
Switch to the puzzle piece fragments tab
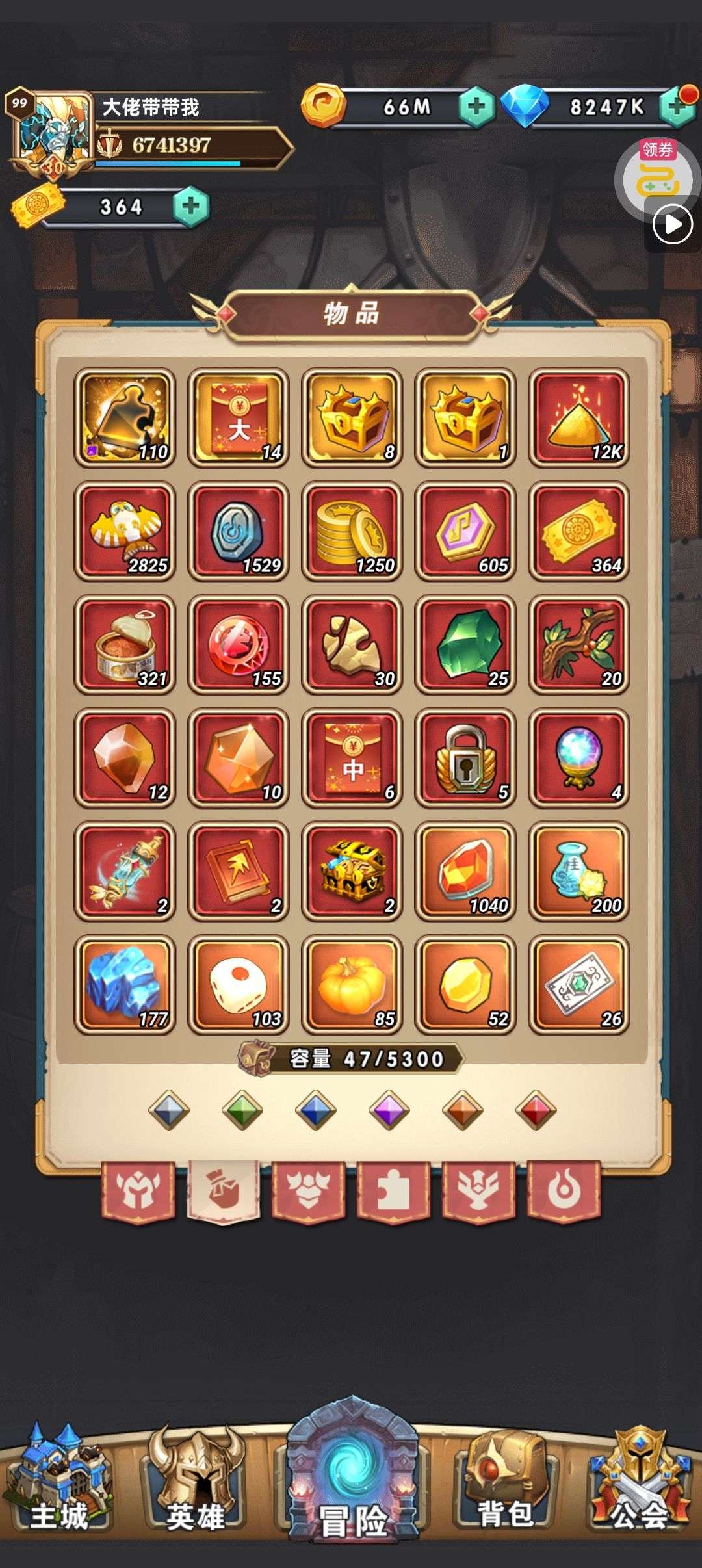pyautogui.click(x=393, y=1191)
